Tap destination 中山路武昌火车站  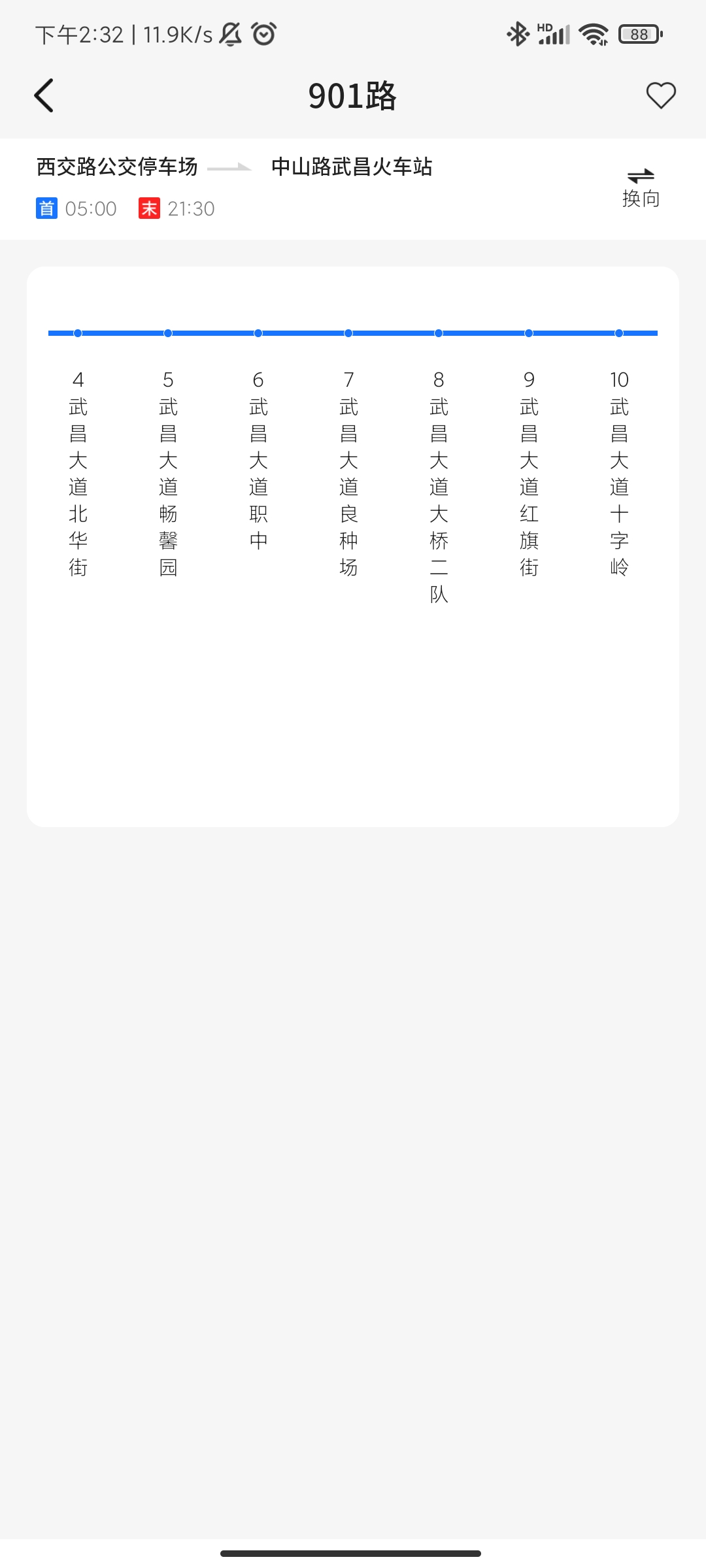[x=353, y=167]
